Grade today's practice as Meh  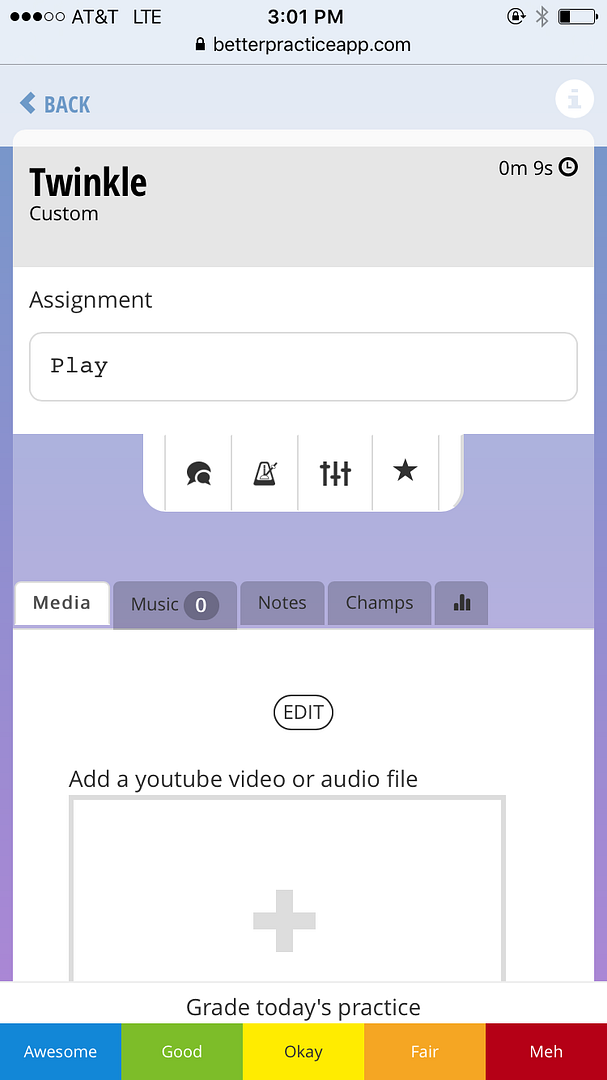pyautogui.click(x=546, y=1052)
